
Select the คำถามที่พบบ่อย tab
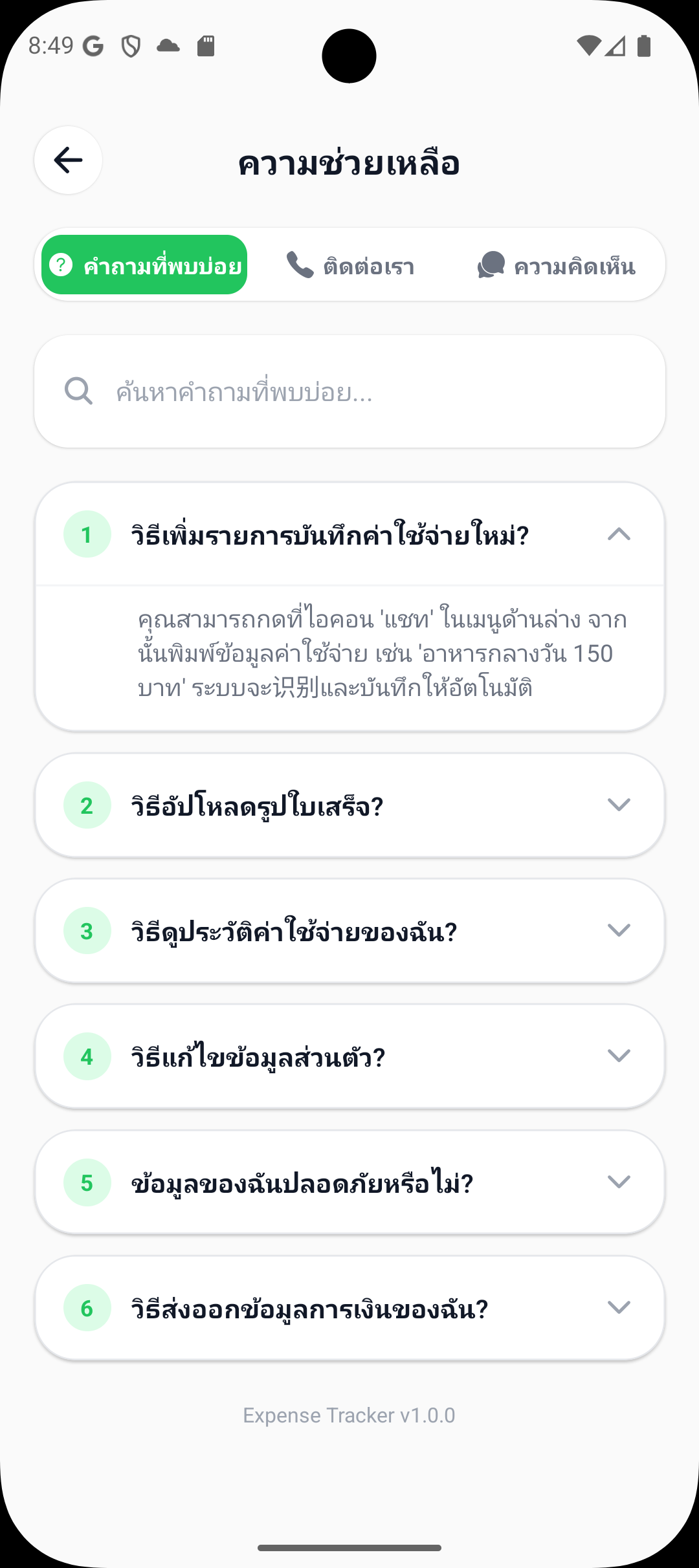[144, 265]
